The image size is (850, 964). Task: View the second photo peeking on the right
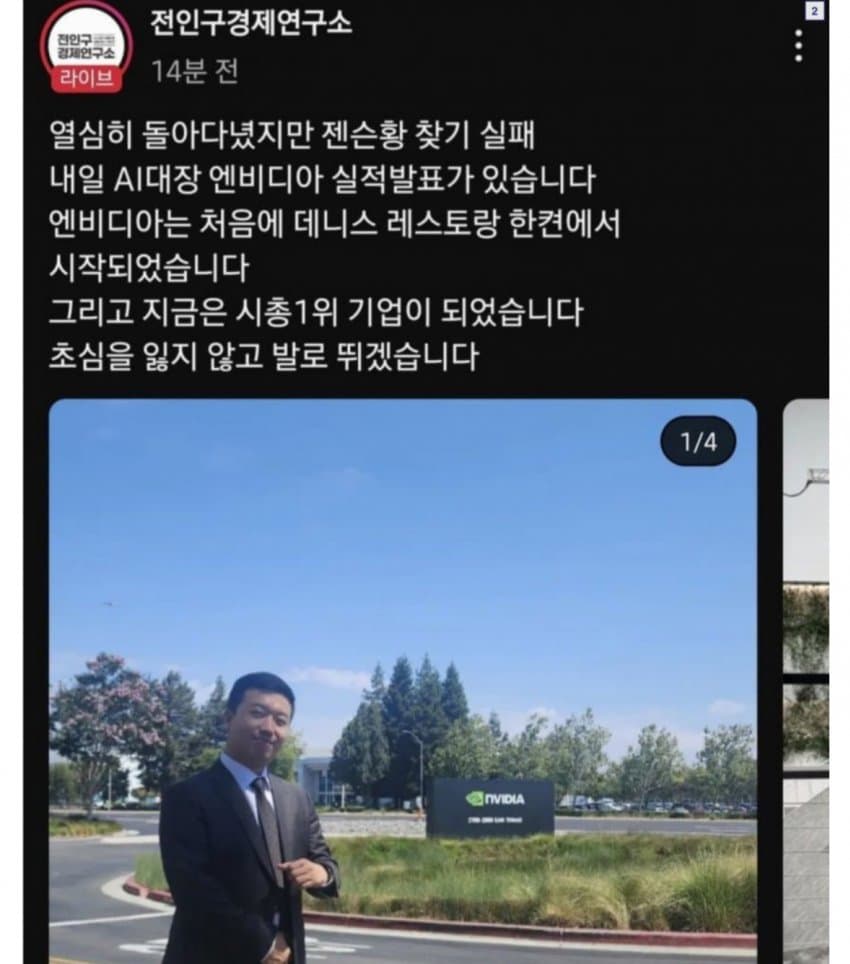[806, 680]
